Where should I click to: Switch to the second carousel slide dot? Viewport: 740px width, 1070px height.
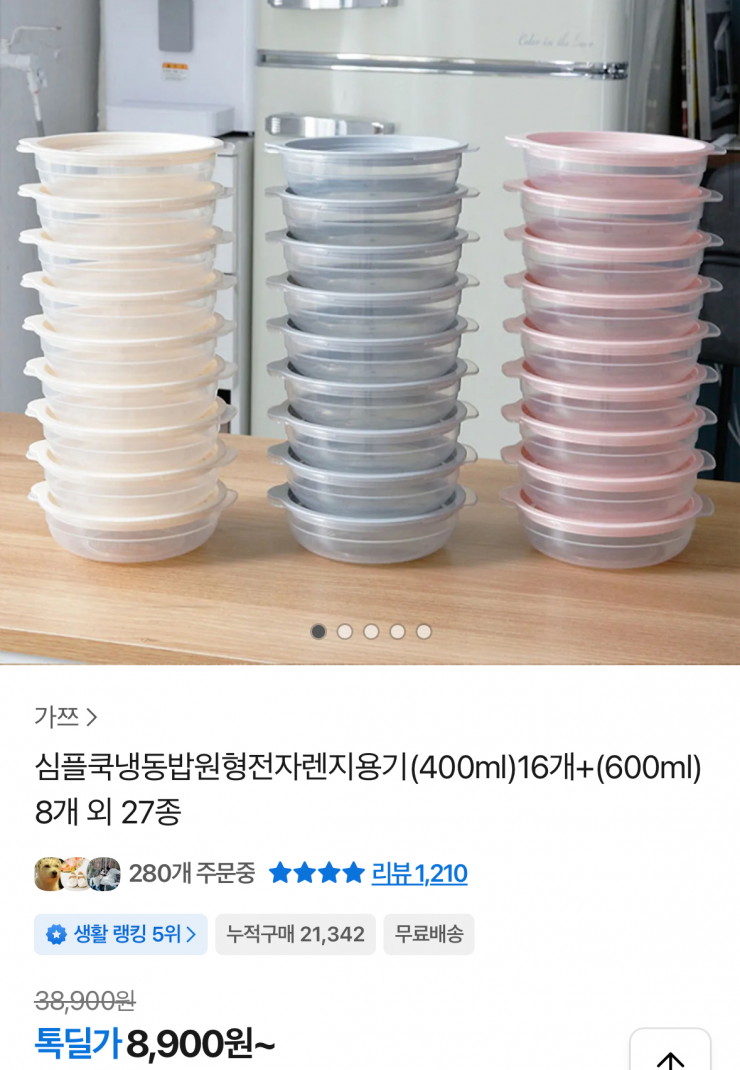(346, 633)
